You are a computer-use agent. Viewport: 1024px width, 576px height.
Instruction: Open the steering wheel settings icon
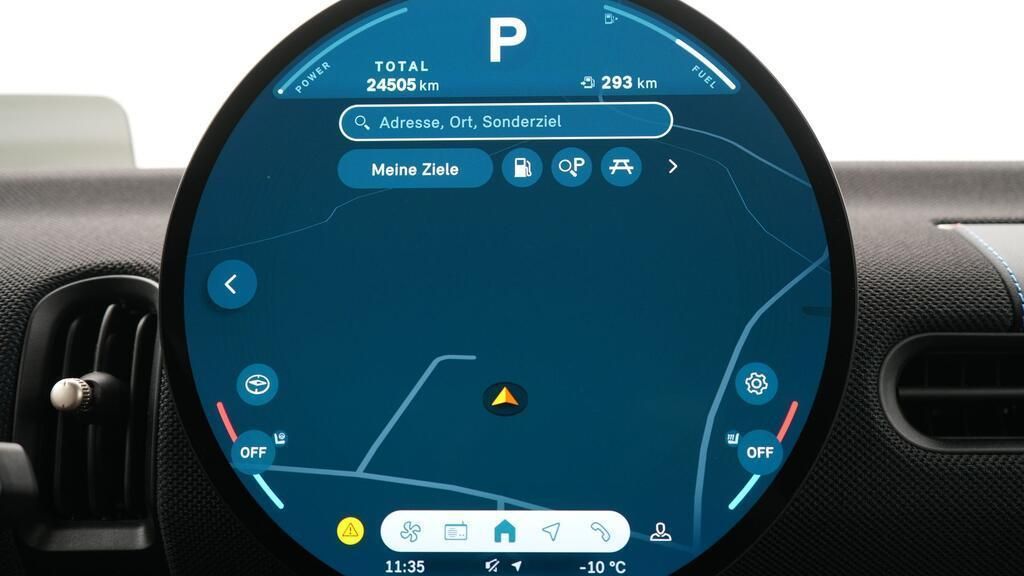(258, 384)
